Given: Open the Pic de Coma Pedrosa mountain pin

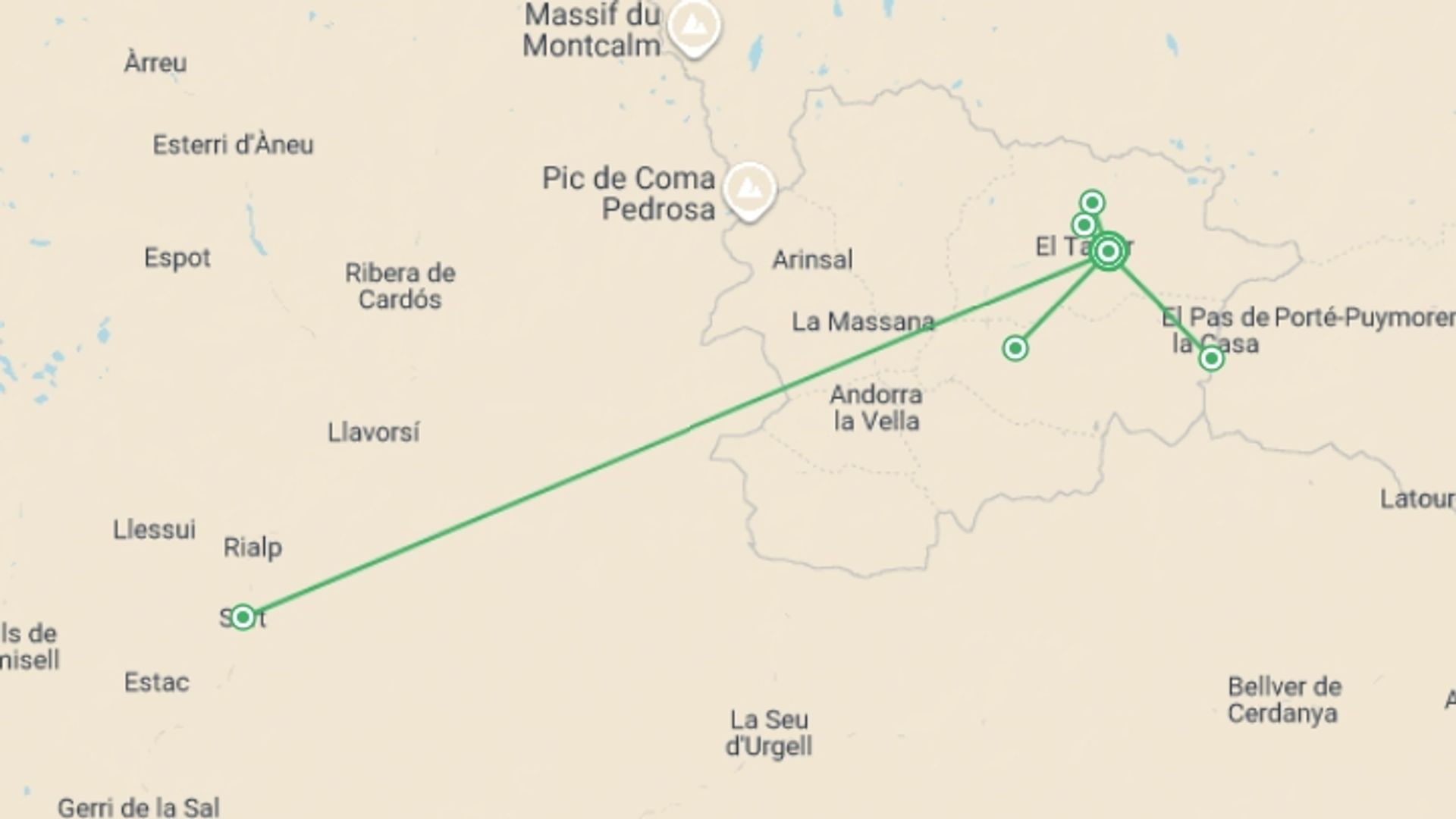Looking at the screenshot, I should (x=749, y=188).
